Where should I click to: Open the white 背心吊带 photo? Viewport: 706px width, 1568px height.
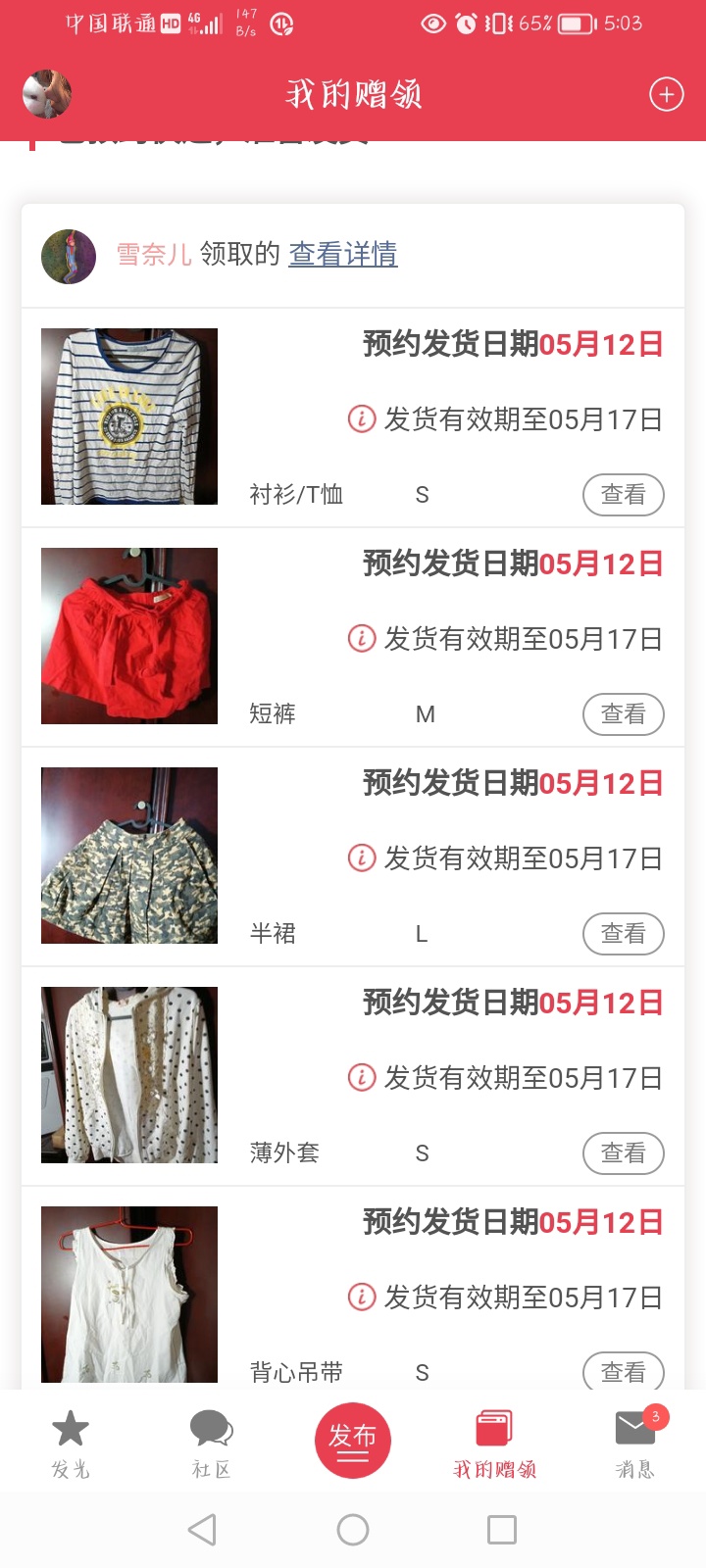(129, 1295)
